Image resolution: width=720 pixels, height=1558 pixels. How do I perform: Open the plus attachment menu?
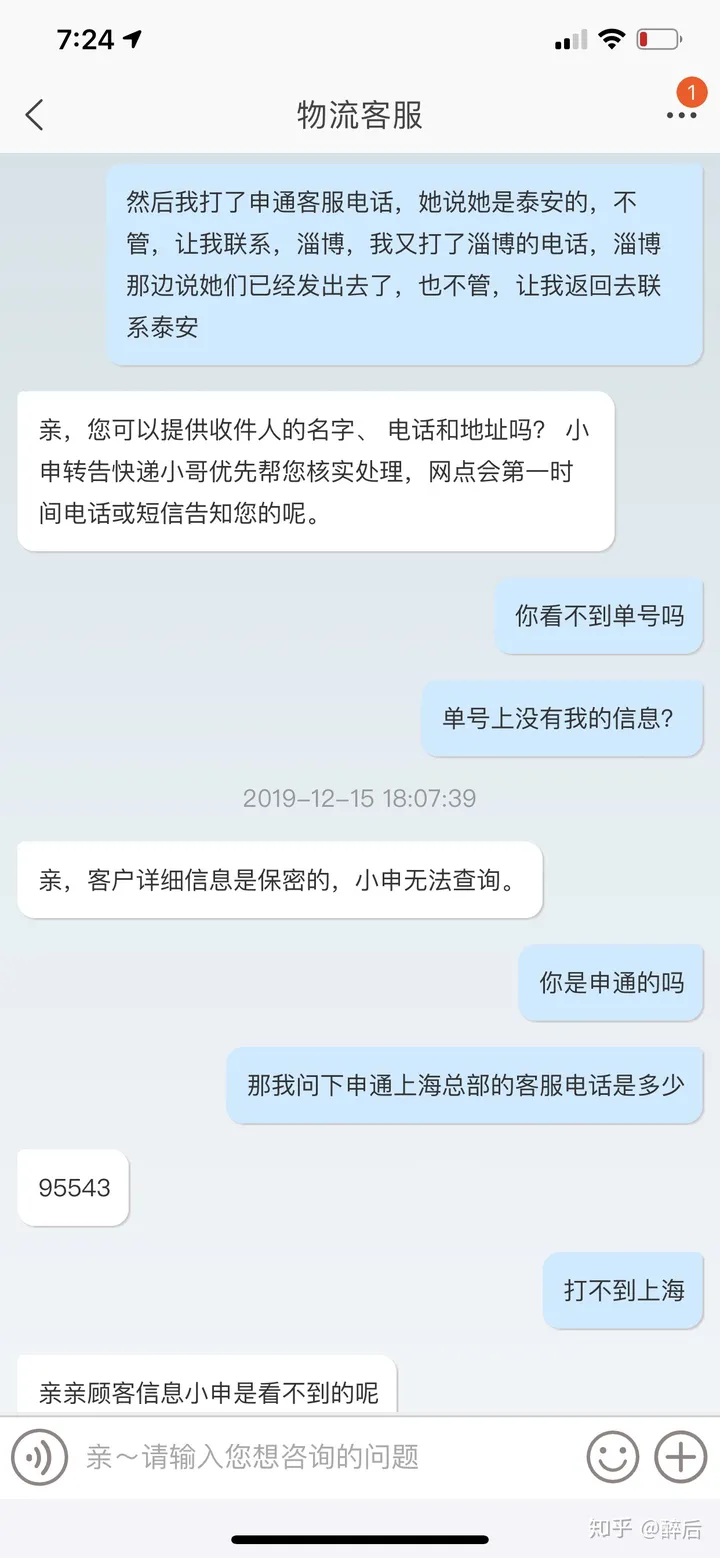click(681, 1456)
